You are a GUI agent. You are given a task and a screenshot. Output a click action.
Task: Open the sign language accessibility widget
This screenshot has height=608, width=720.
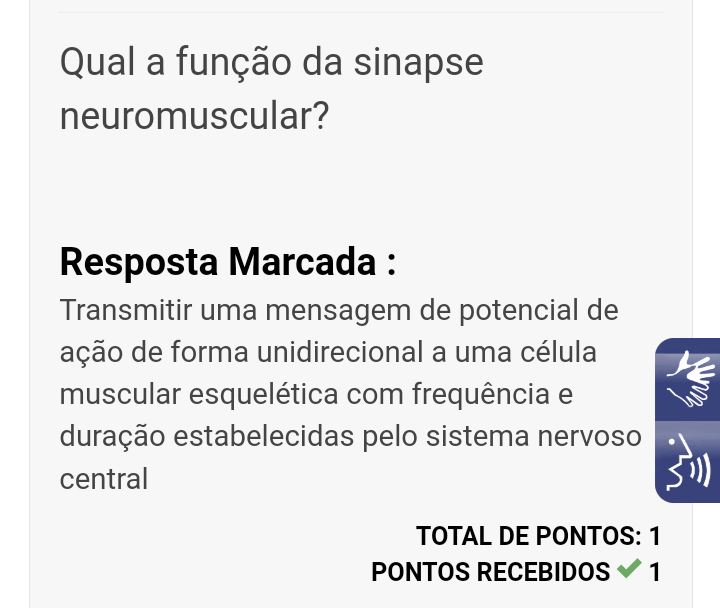click(689, 379)
